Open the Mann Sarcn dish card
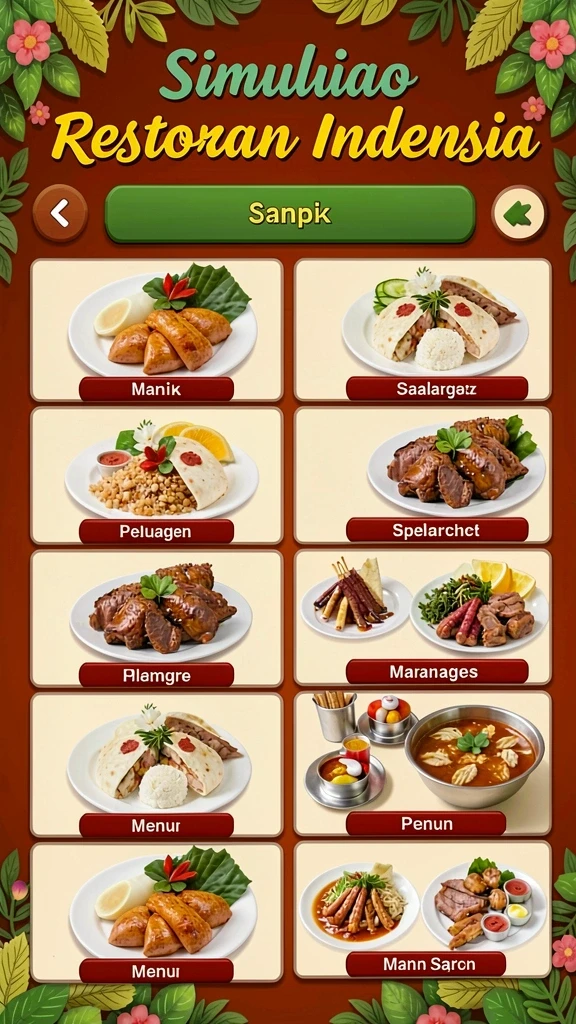 tap(423, 910)
